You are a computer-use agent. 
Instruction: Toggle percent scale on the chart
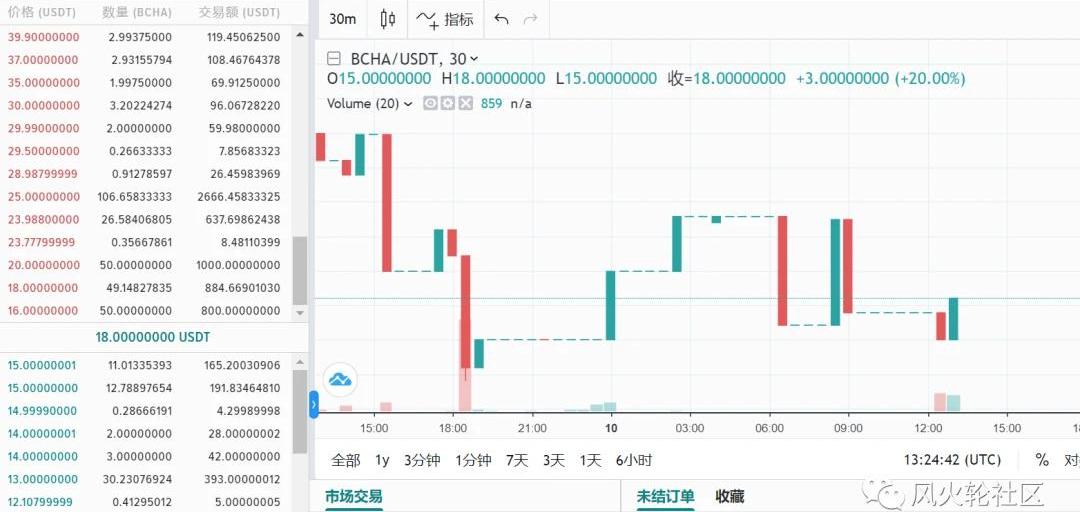coord(1042,460)
